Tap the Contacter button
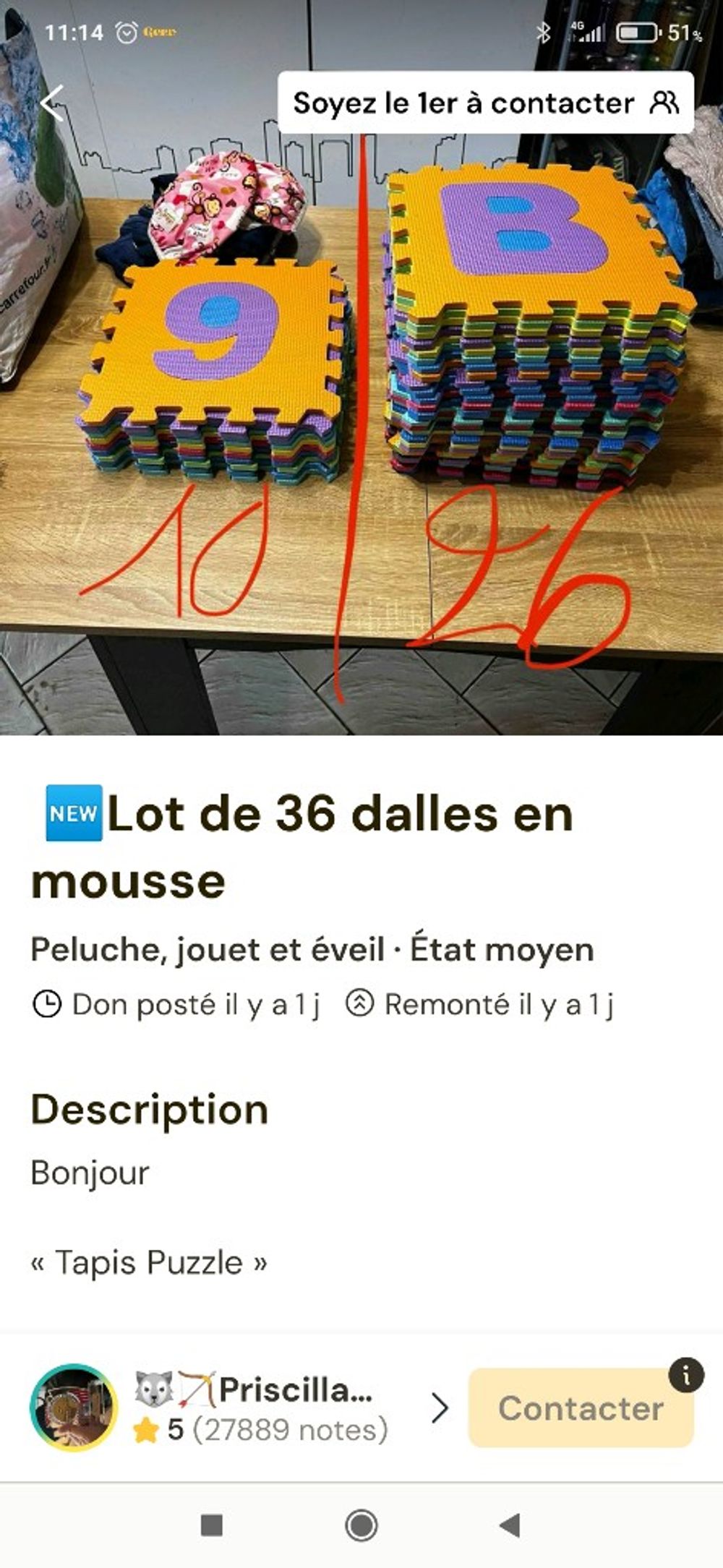 click(x=580, y=1408)
